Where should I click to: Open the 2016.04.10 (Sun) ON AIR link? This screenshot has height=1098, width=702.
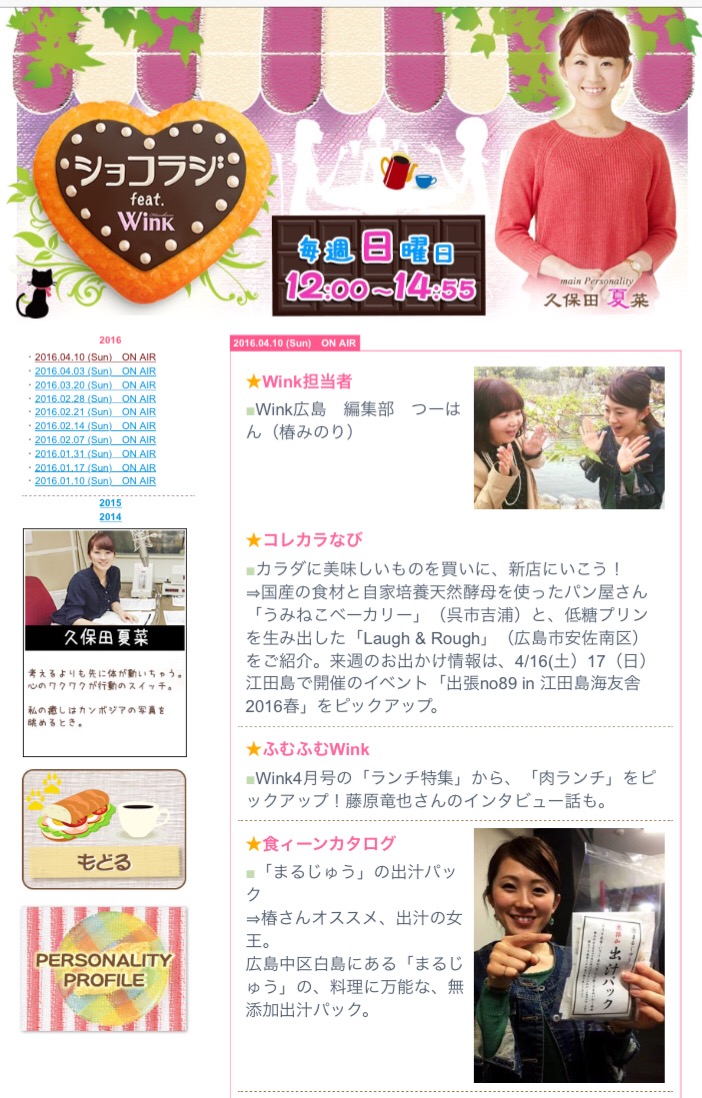tap(95, 357)
